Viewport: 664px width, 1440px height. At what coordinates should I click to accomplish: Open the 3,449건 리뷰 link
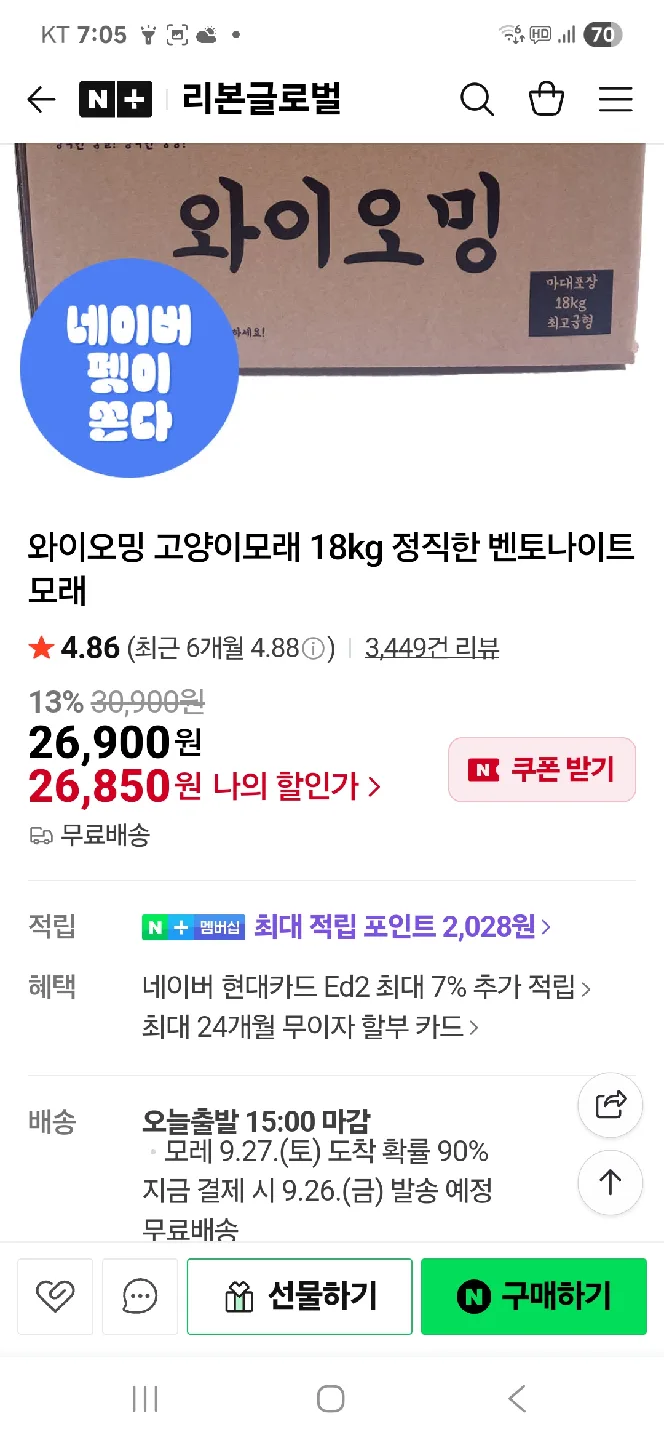432,648
